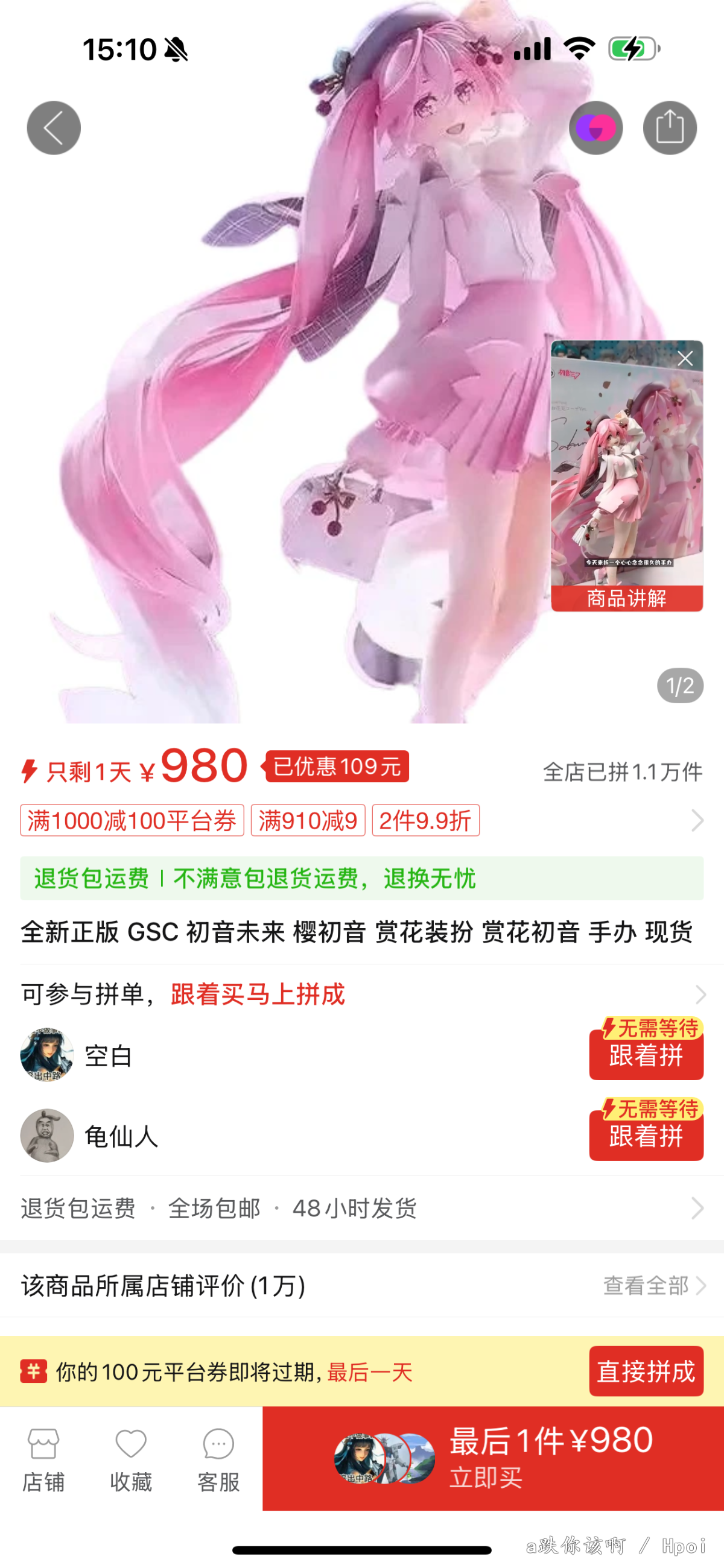This screenshot has height=1568, width=724.
Task: Expand the coupons row with 满1000减100平台券
Action: coord(361,820)
